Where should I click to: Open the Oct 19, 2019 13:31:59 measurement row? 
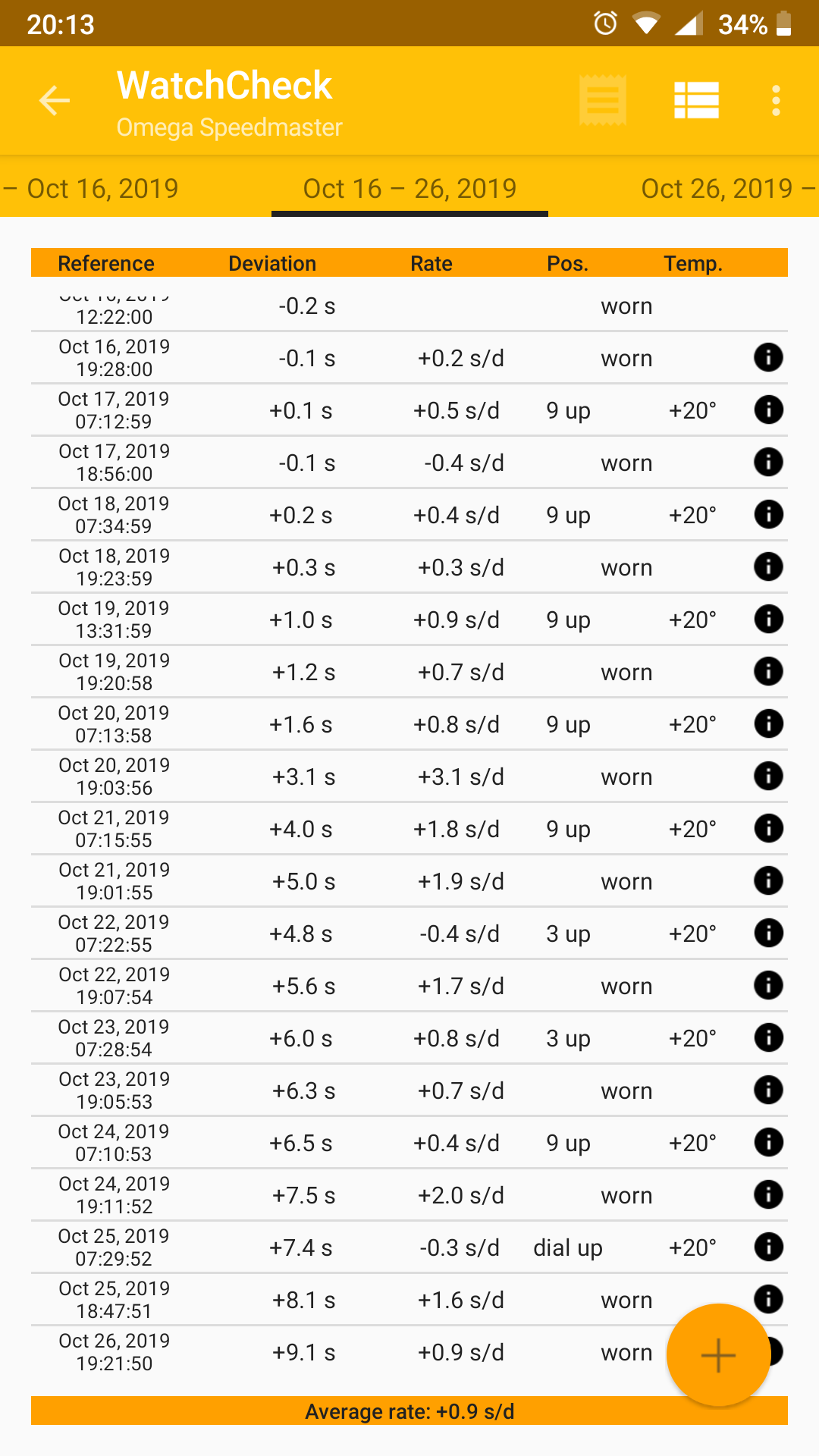pos(379,620)
